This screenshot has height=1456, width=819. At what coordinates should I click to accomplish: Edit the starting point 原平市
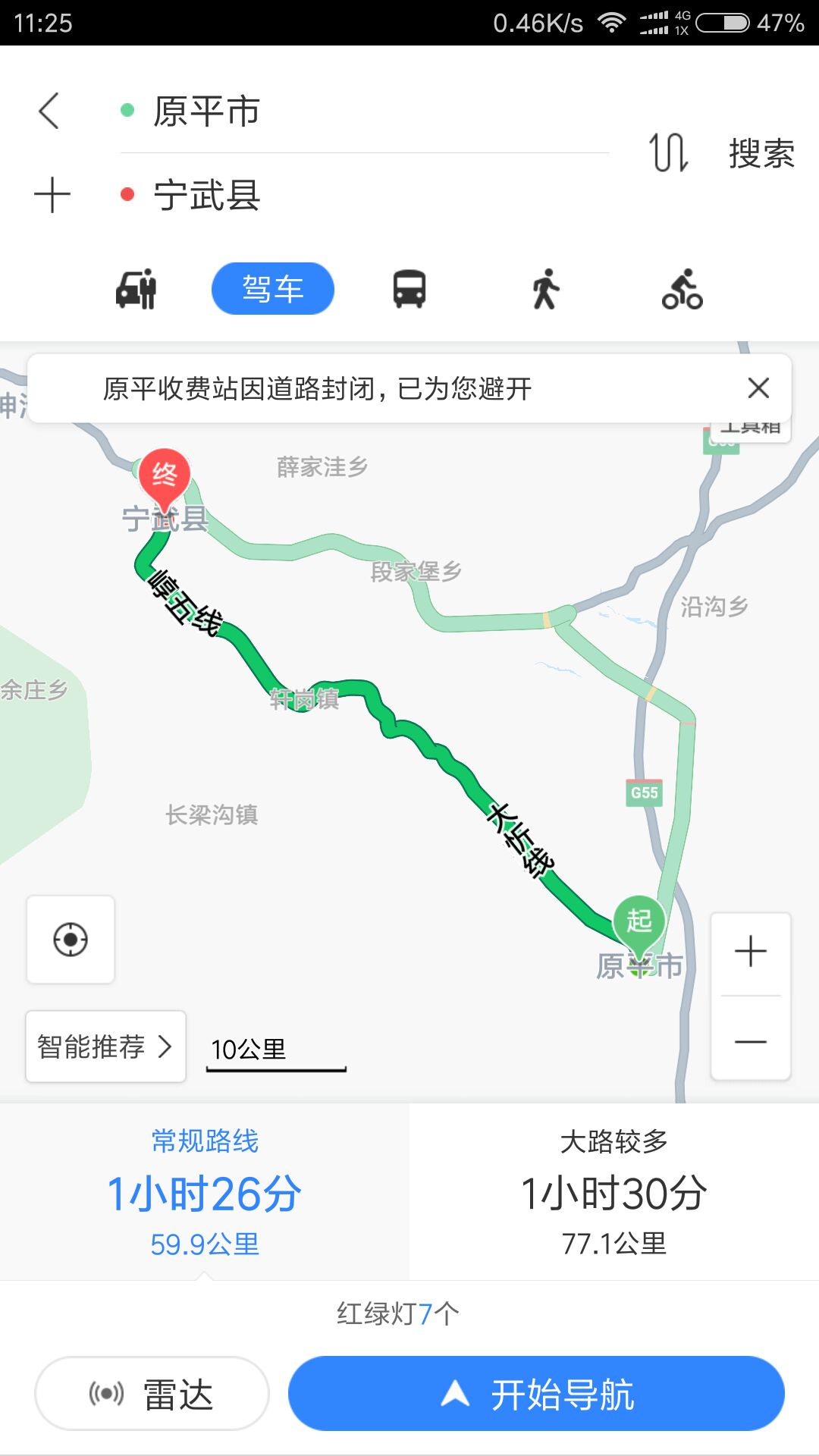(364, 111)
